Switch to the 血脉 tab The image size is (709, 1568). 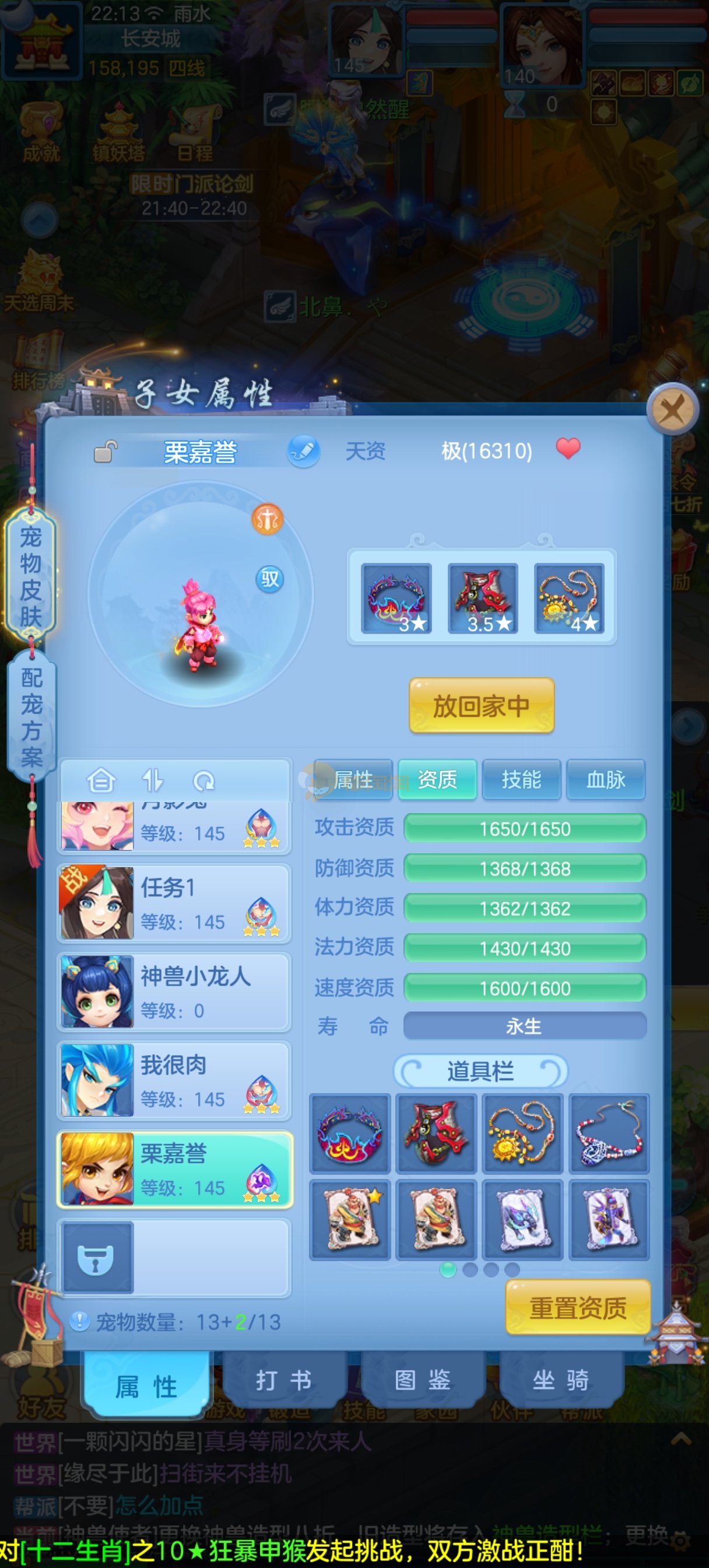pos(606,780)
